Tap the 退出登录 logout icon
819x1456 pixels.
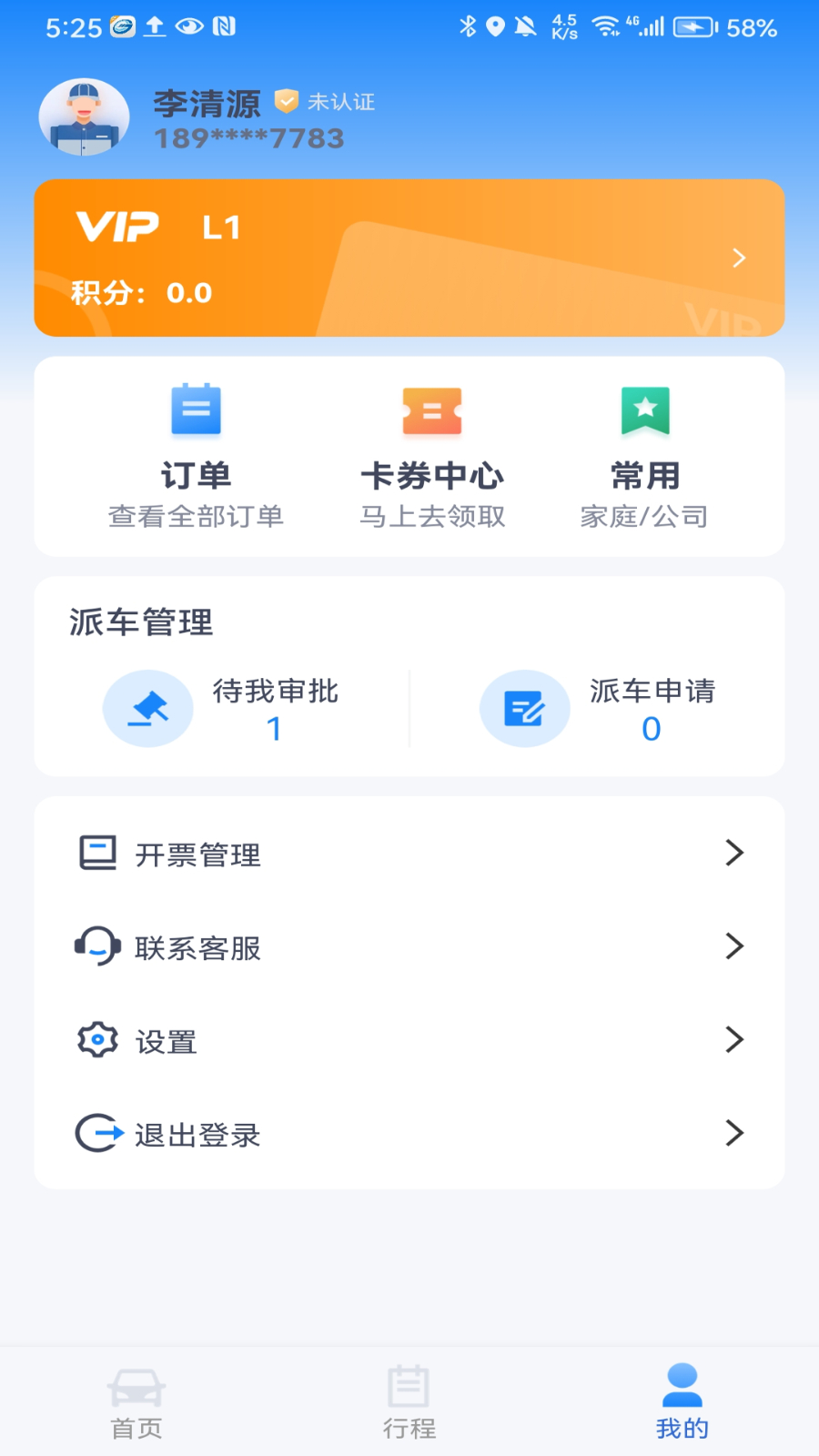(x=97, y=1134)
